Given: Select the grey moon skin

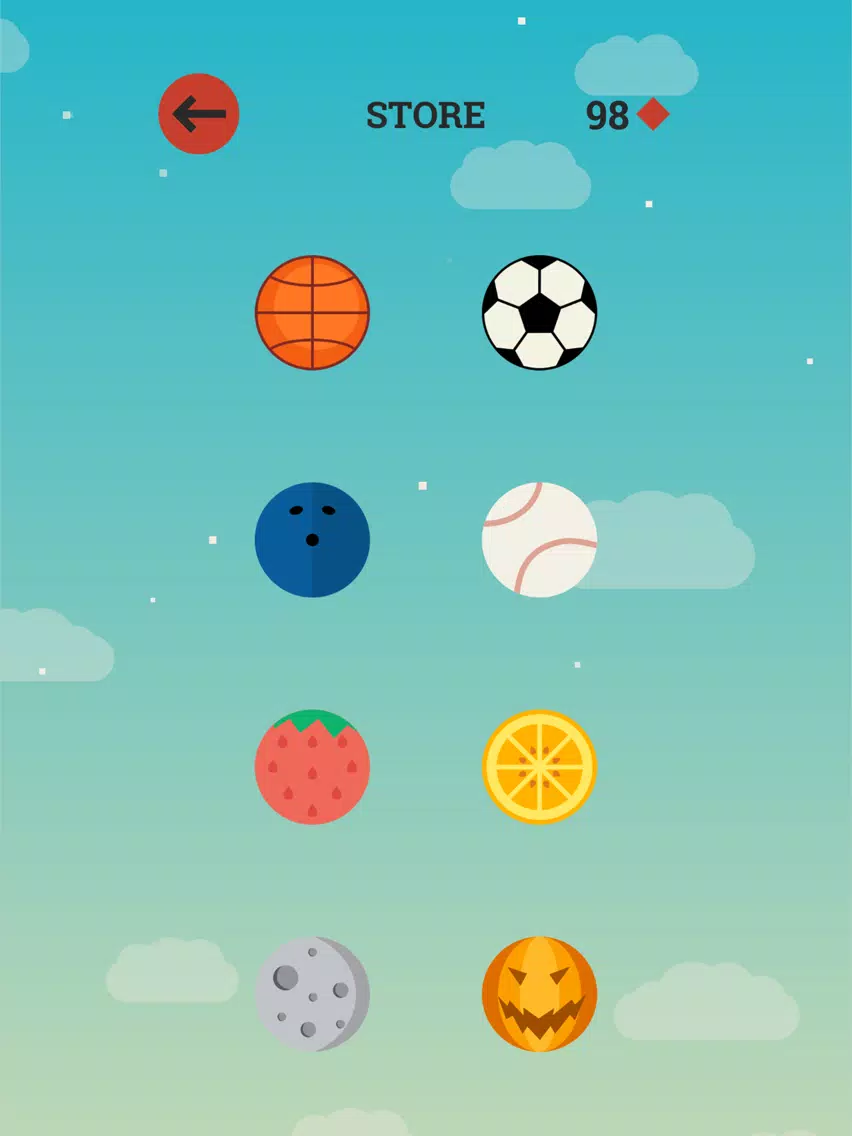Looking at the screenshot, I should tap(312, 994).
